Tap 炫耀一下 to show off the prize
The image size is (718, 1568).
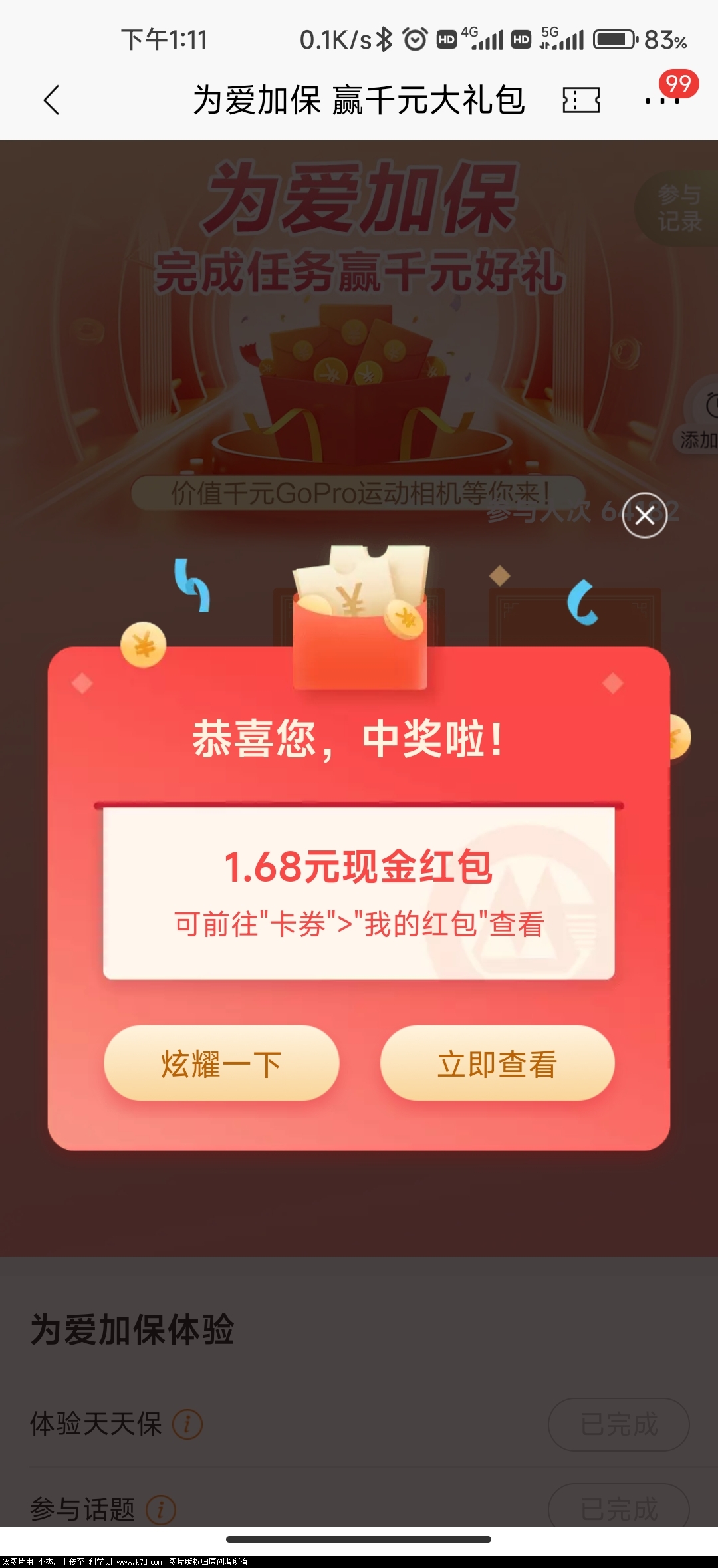click(x=221, y=1063)
